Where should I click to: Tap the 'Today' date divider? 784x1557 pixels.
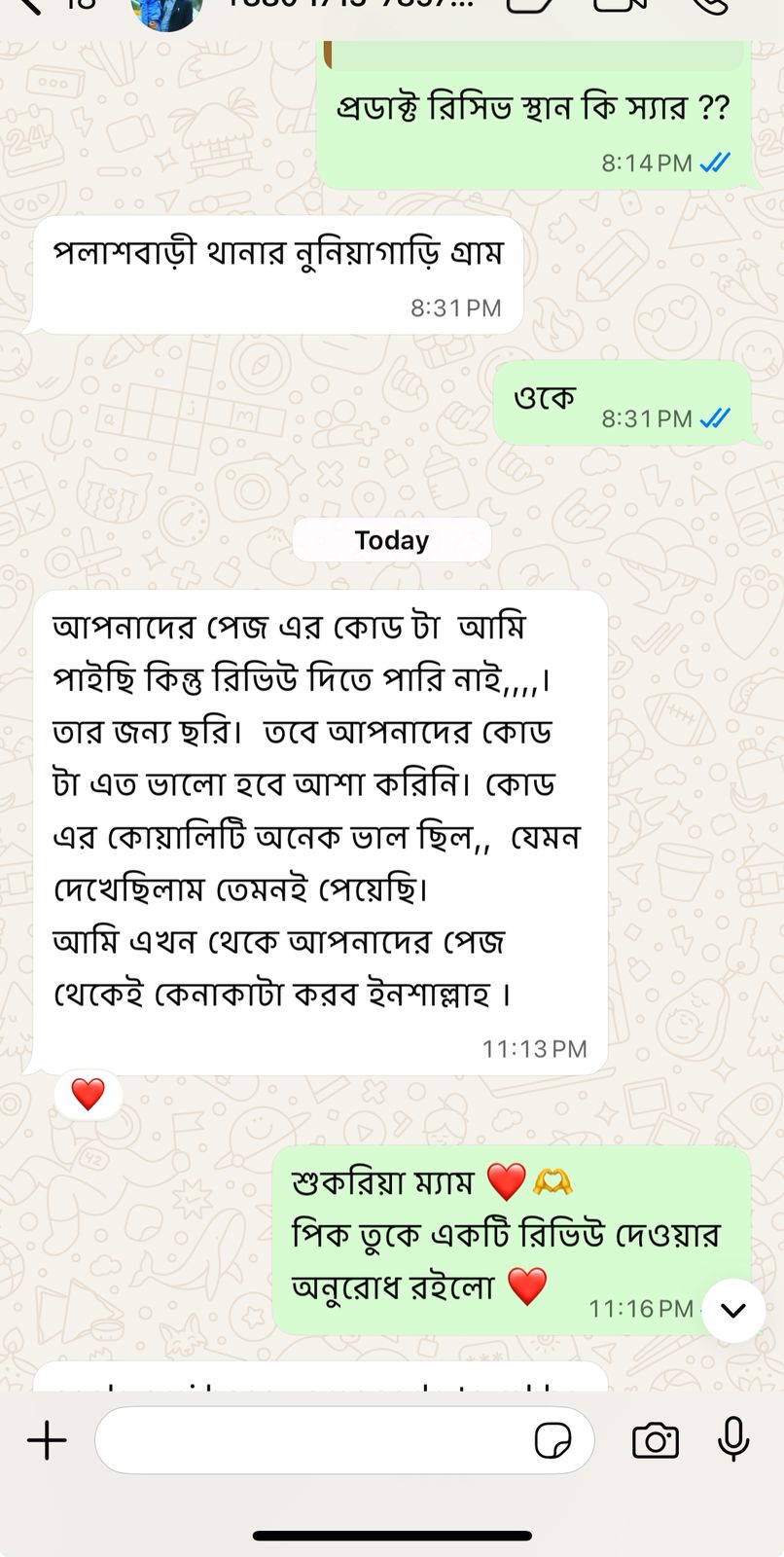[x=392, y=540]
